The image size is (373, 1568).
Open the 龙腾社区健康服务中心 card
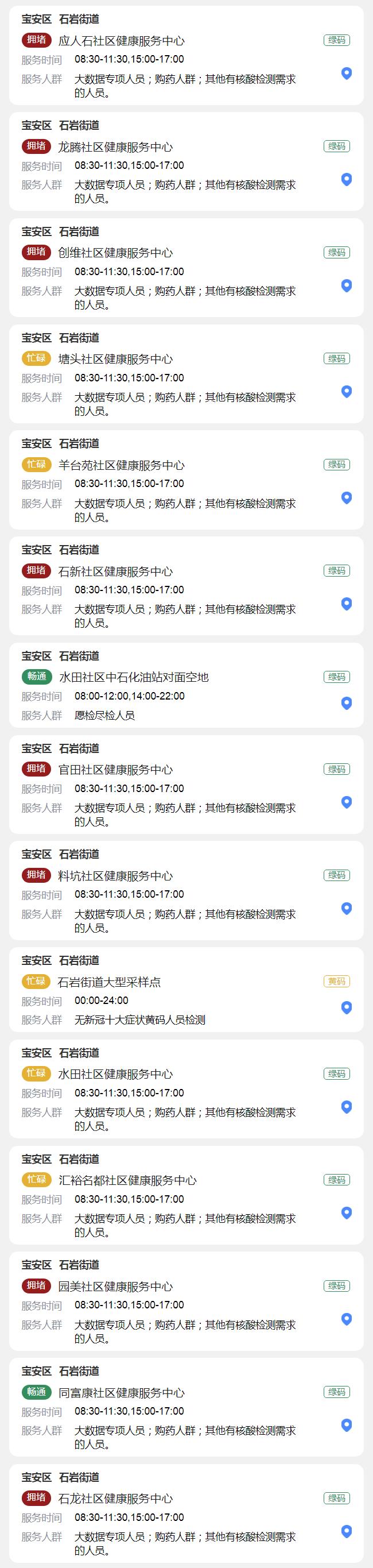point(115,147)
